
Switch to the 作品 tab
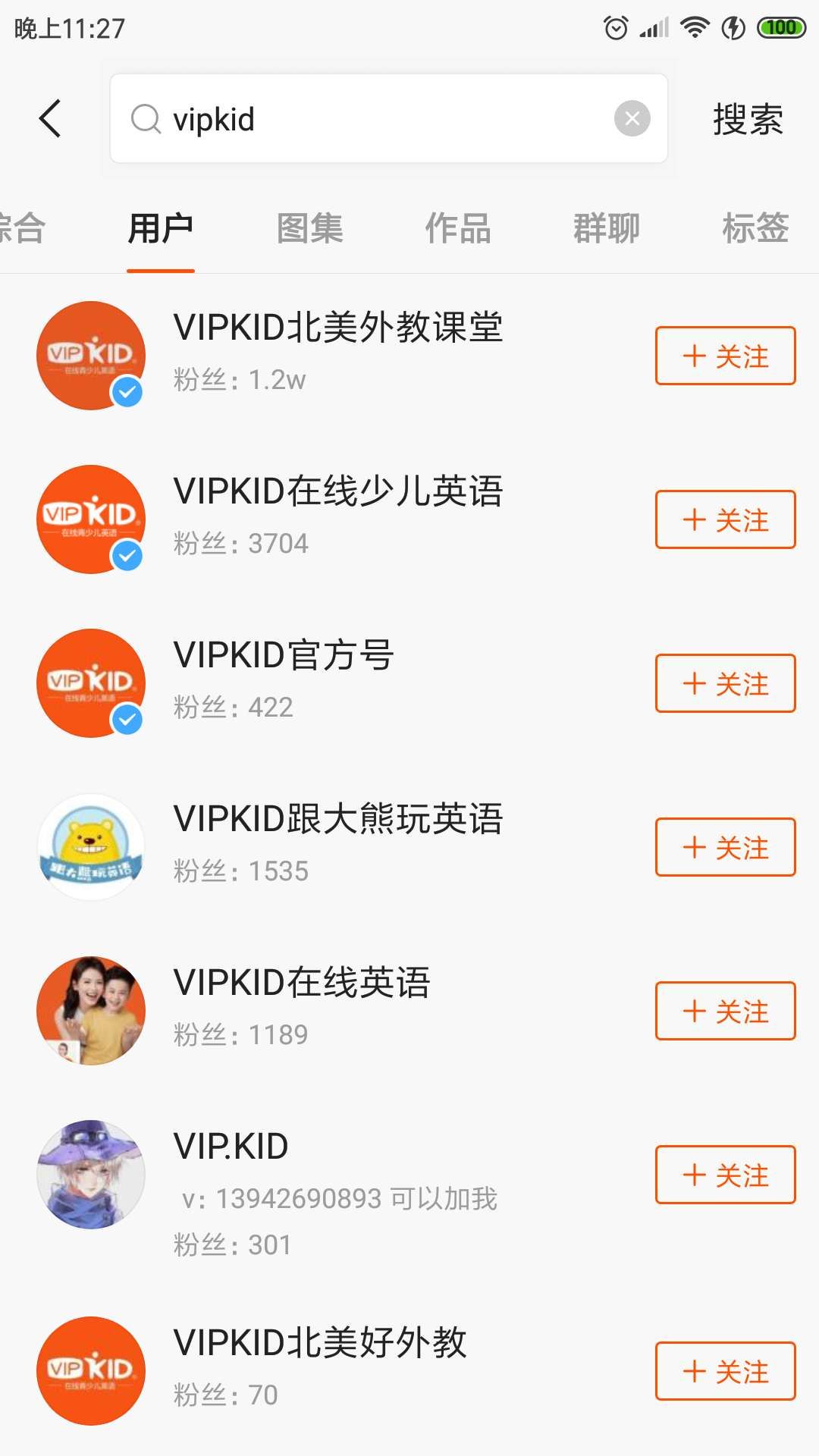pos(458,228)
